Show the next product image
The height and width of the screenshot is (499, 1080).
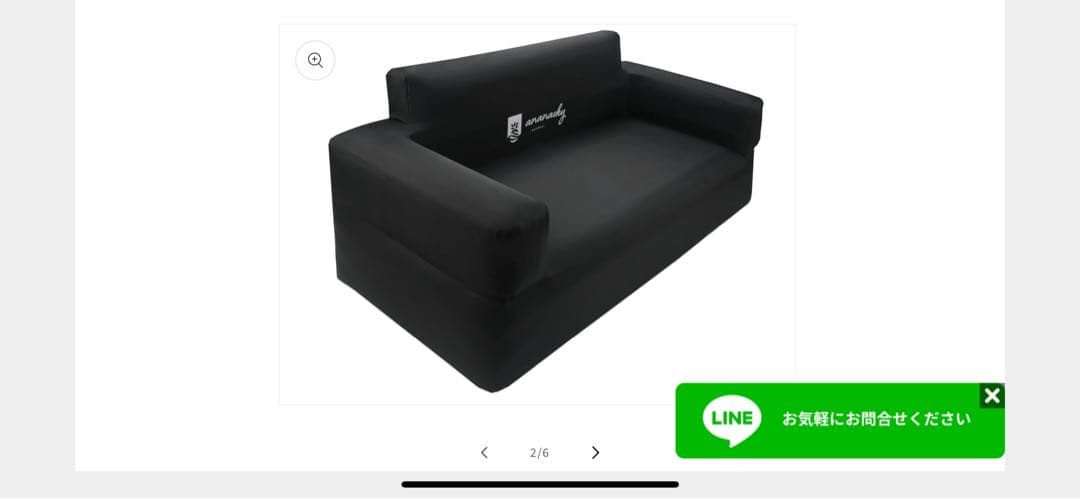point(596,453)
